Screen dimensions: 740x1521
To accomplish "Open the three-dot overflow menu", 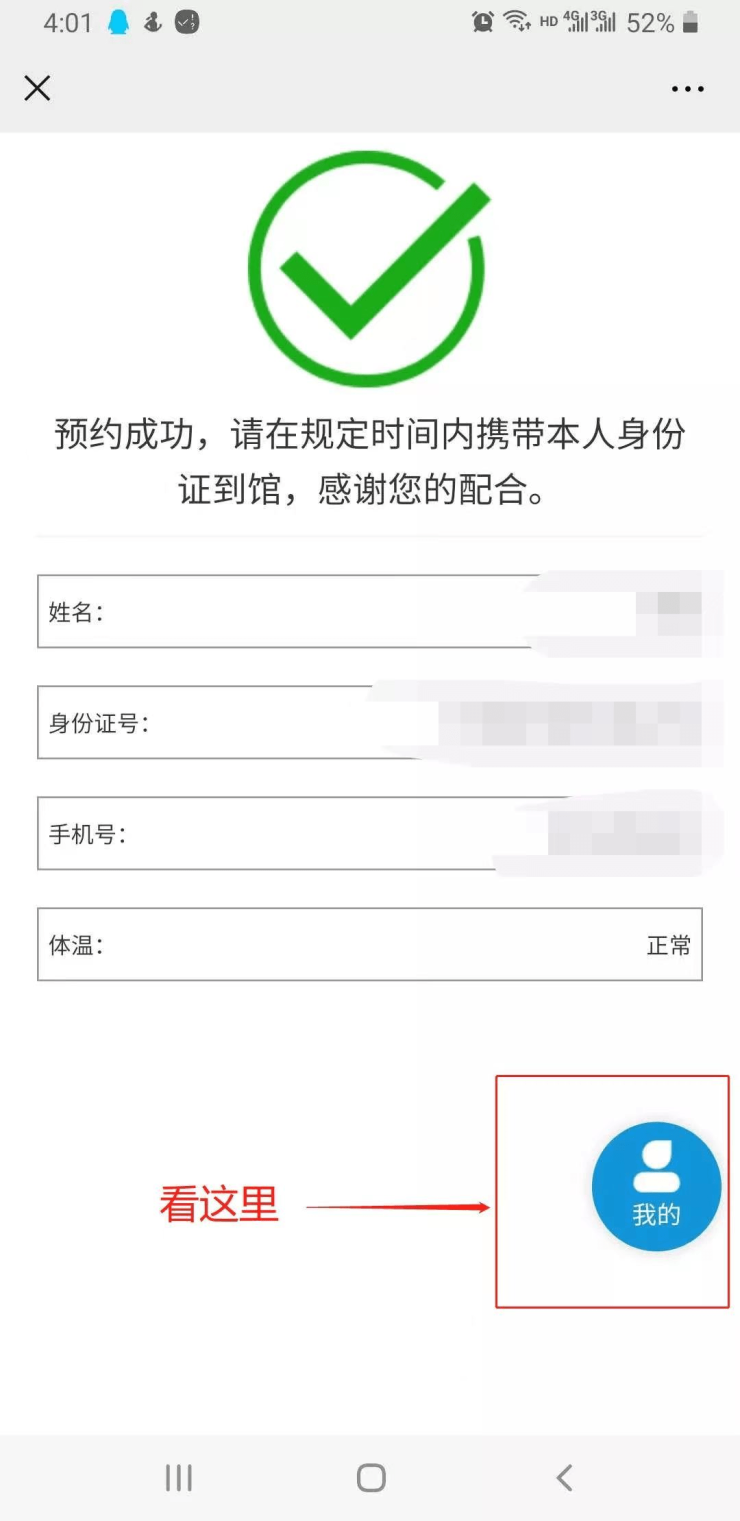I will 688,89.
